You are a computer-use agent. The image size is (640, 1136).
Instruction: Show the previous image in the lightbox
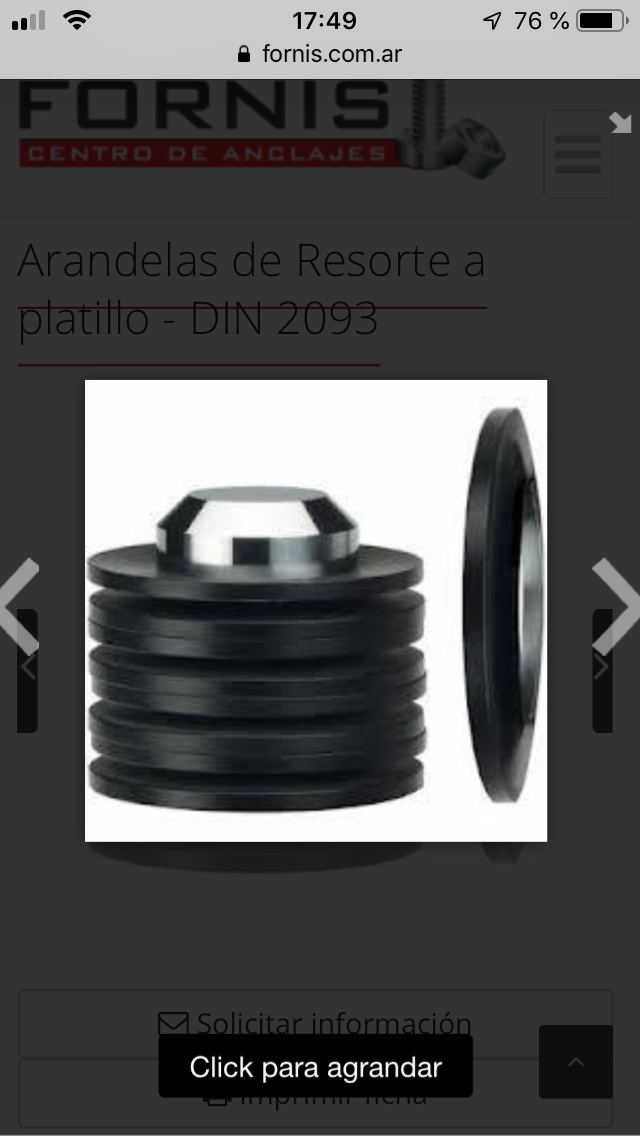pos(20,607)
